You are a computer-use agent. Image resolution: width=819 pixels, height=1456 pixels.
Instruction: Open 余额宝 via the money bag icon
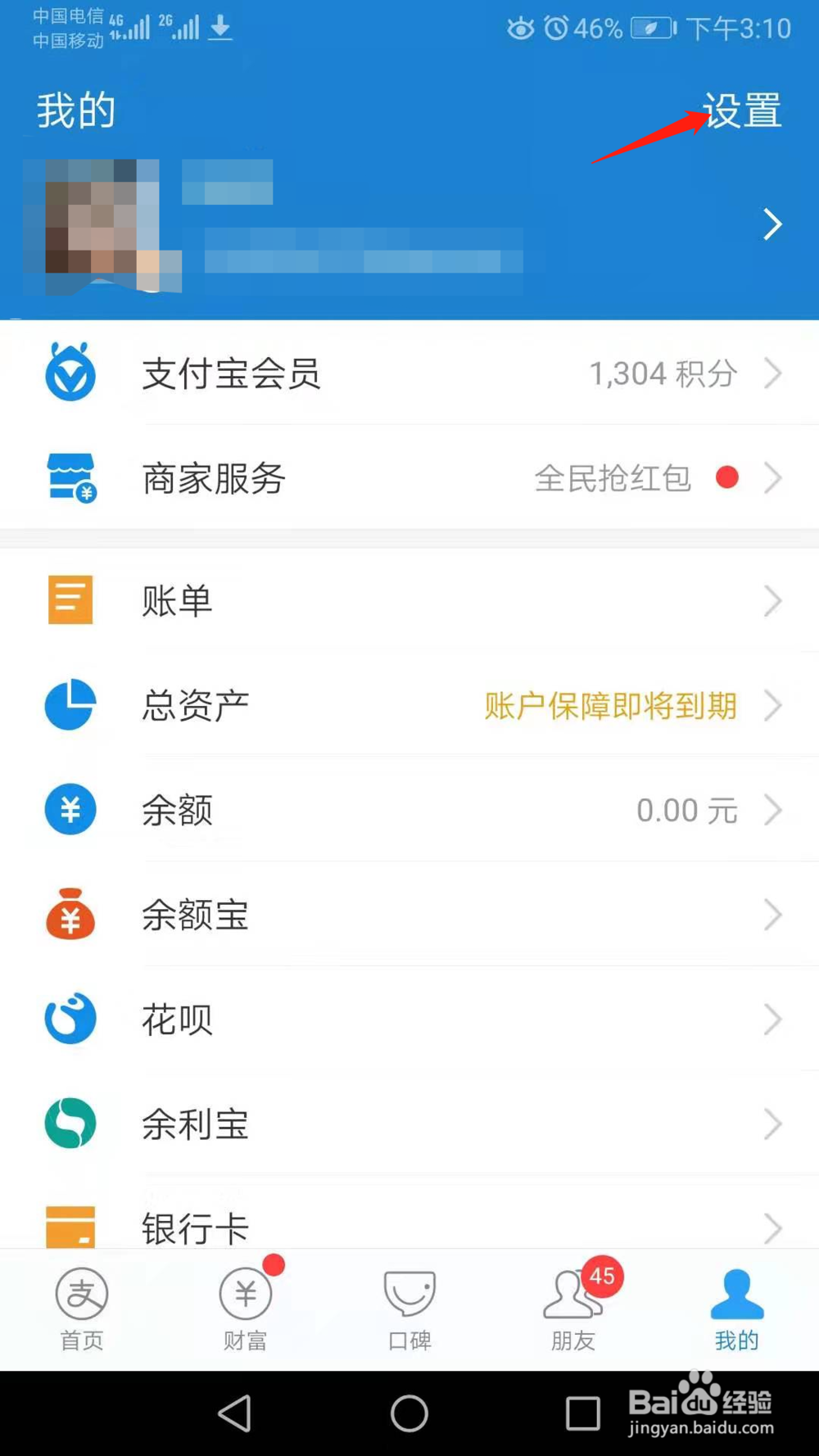(70, 915)
